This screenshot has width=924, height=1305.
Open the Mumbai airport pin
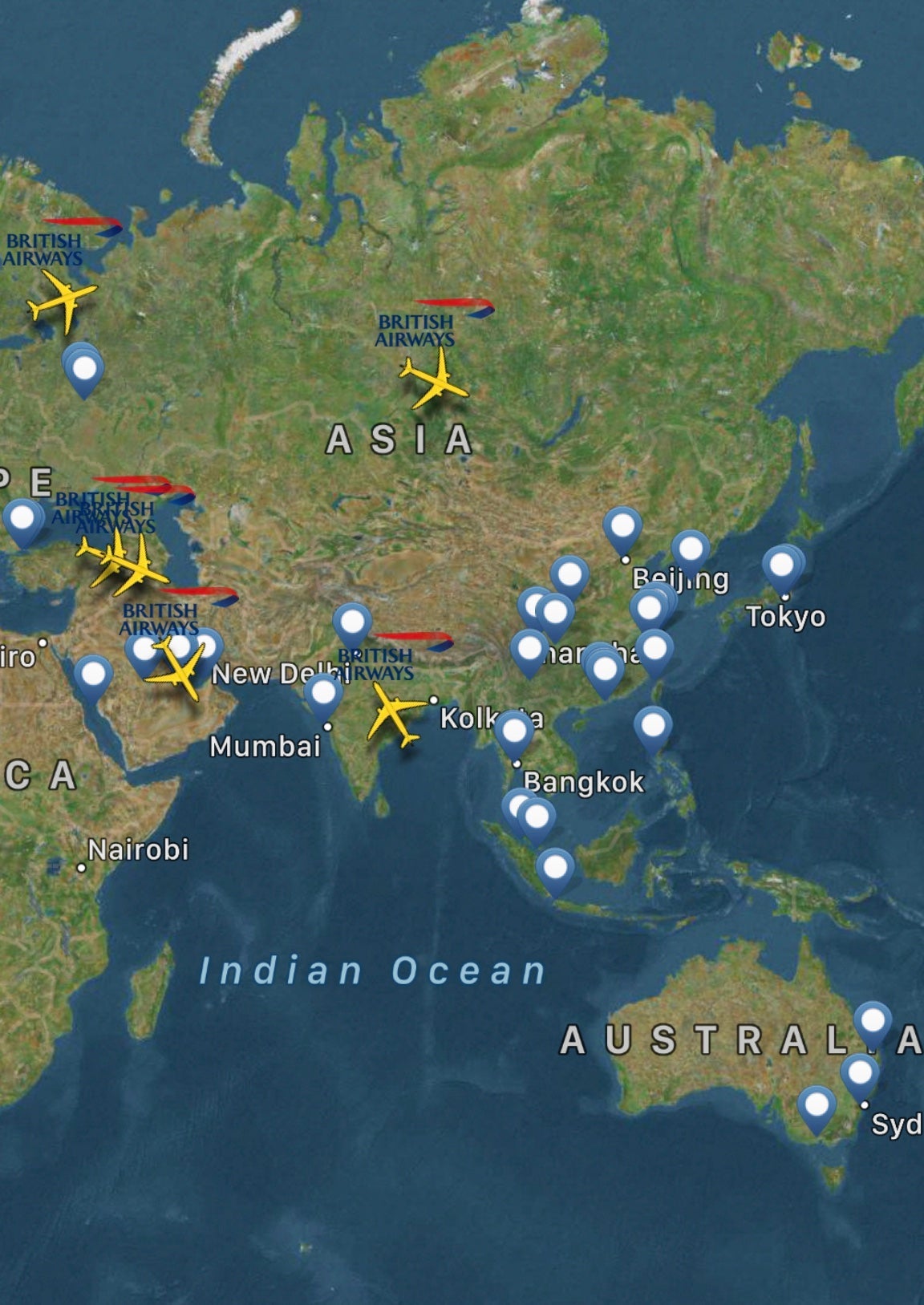click(x=323, y=692)
